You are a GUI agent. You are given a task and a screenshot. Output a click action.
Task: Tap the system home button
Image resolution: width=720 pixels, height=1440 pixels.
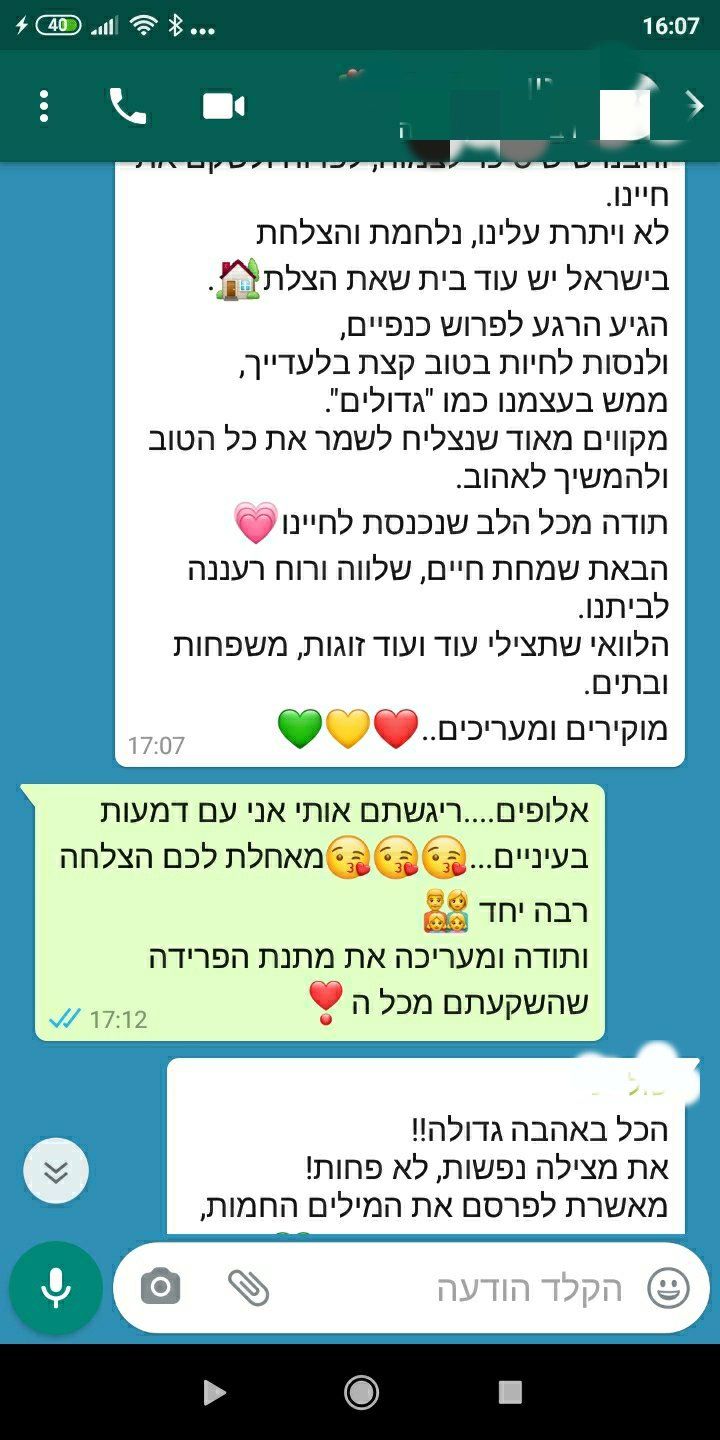tap(360, 1392)
